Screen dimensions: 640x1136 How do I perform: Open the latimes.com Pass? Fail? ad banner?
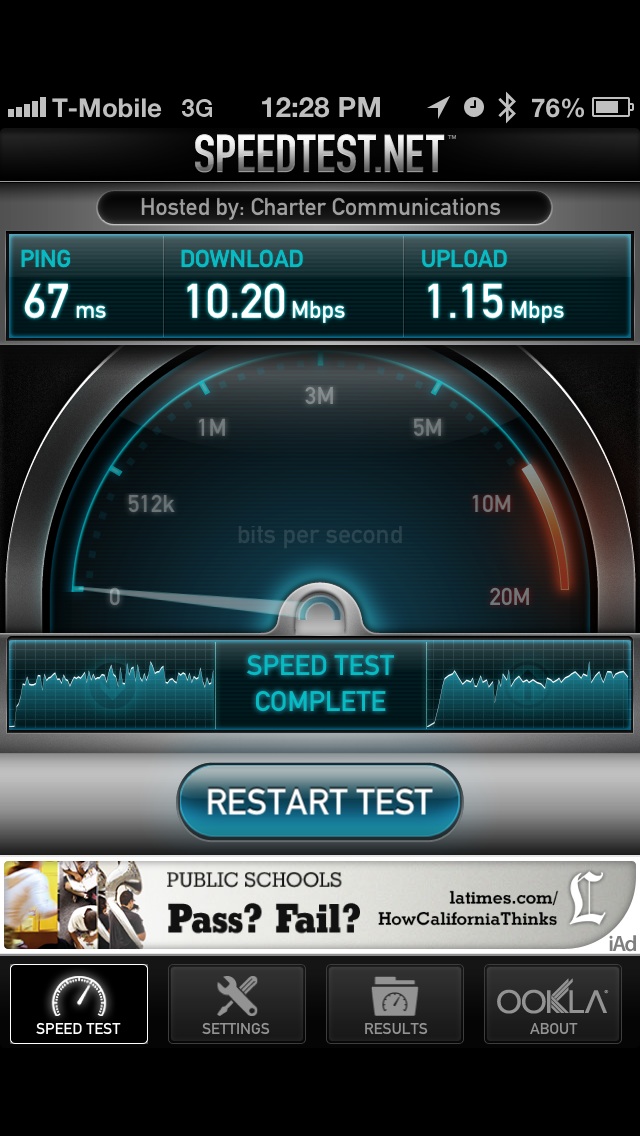[x=320, y=904]
